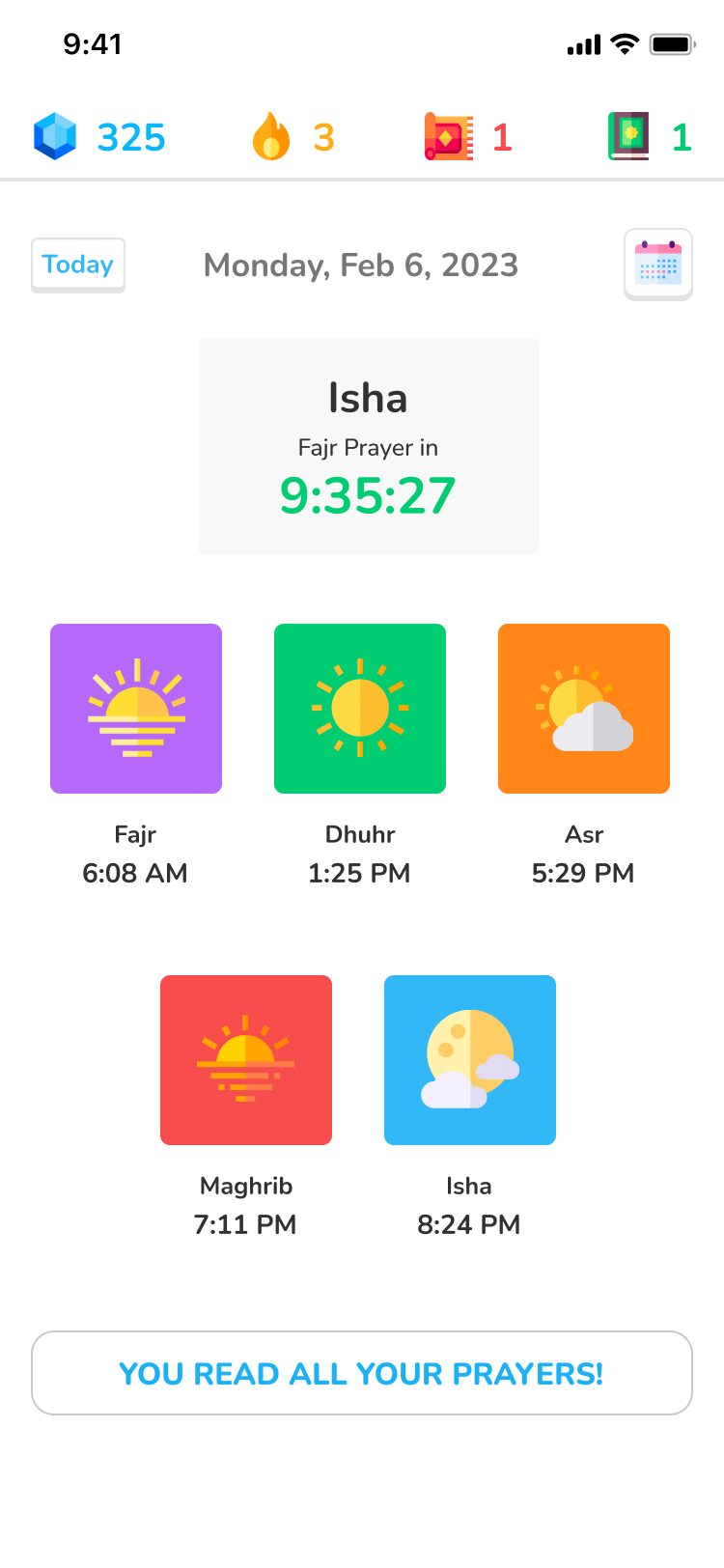
Task: Select the Fajr prayer tile
Action: coord(136,709)
